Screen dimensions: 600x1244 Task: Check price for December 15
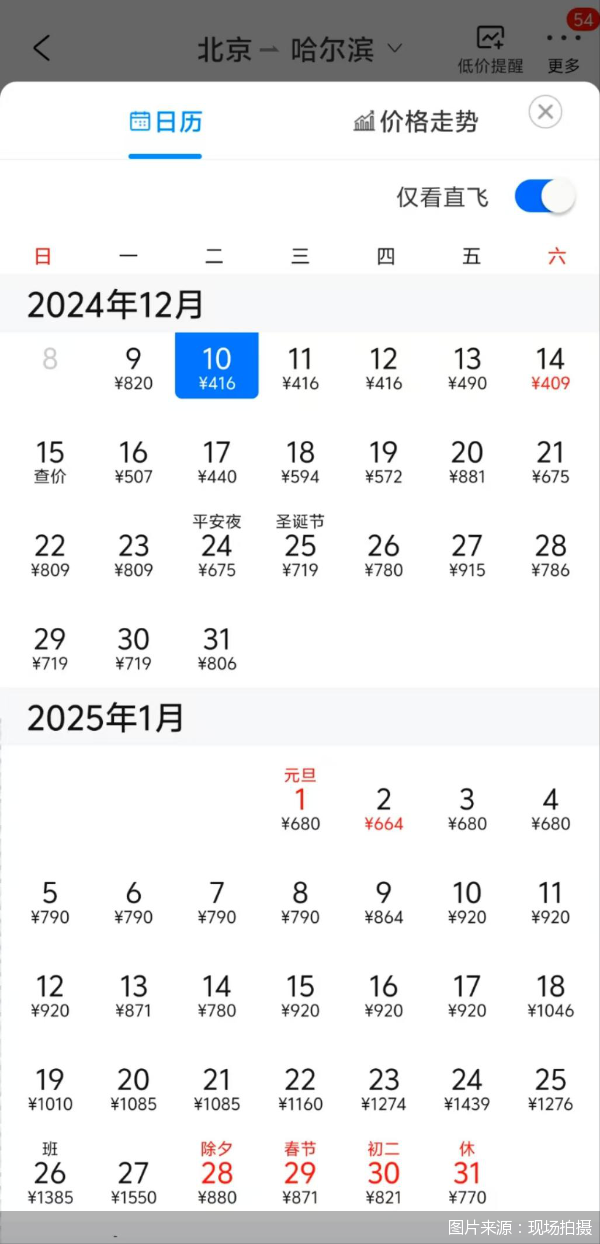coord(50,461)
